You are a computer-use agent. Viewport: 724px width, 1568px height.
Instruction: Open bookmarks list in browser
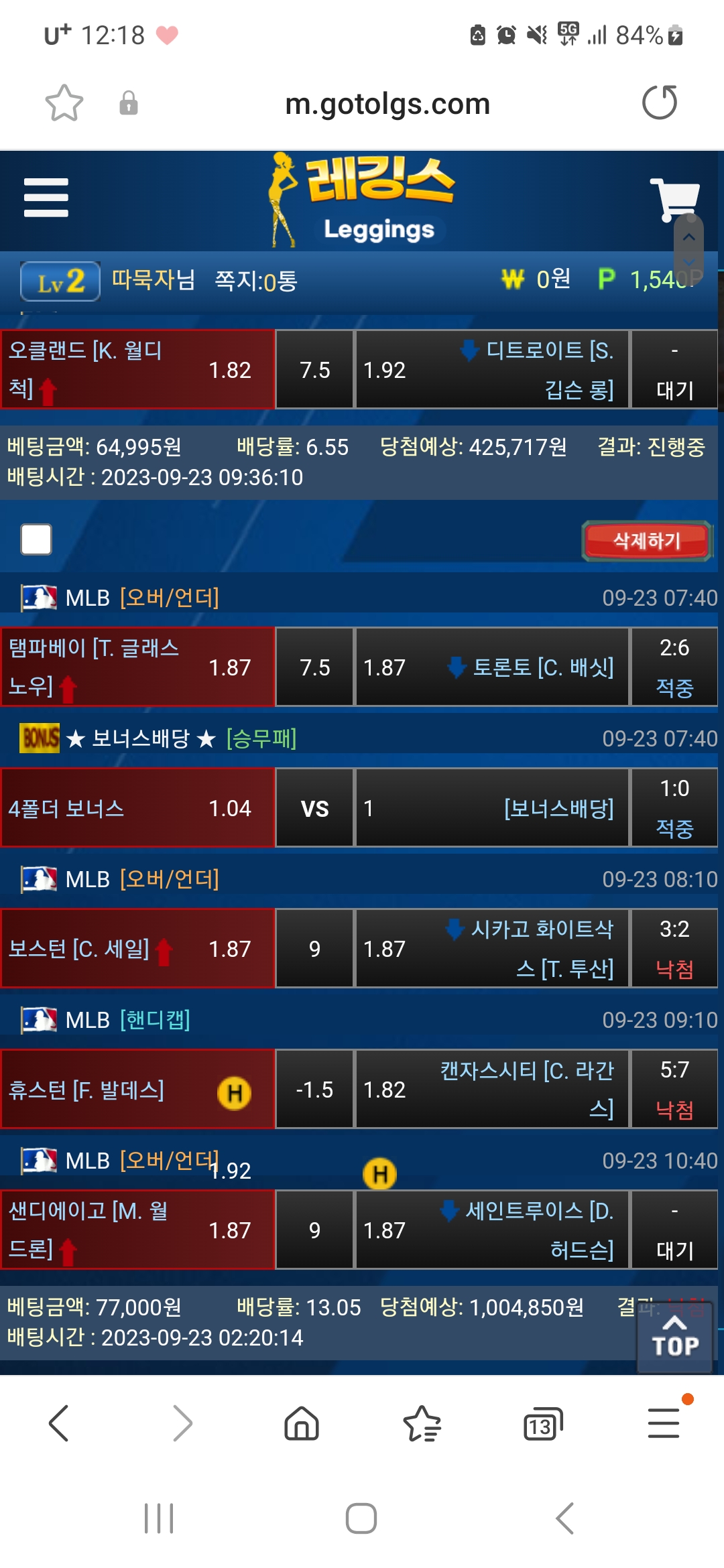pyautogui.click(x=422, y=1423)
